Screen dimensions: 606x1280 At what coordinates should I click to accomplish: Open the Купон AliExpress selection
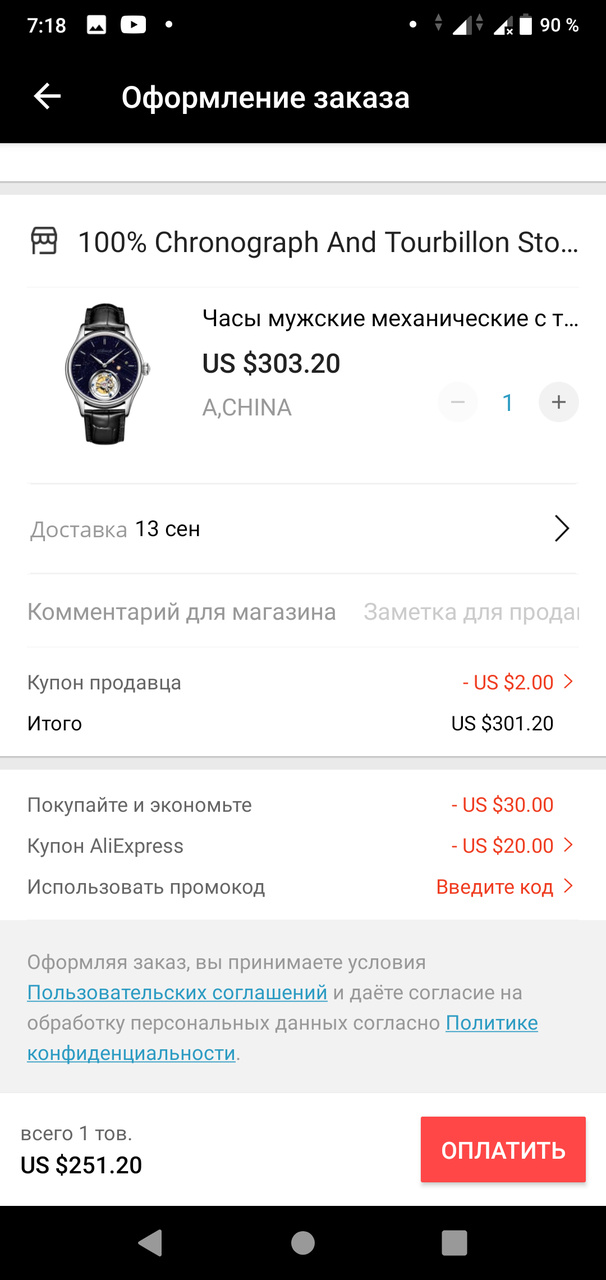tap(512, 846)
